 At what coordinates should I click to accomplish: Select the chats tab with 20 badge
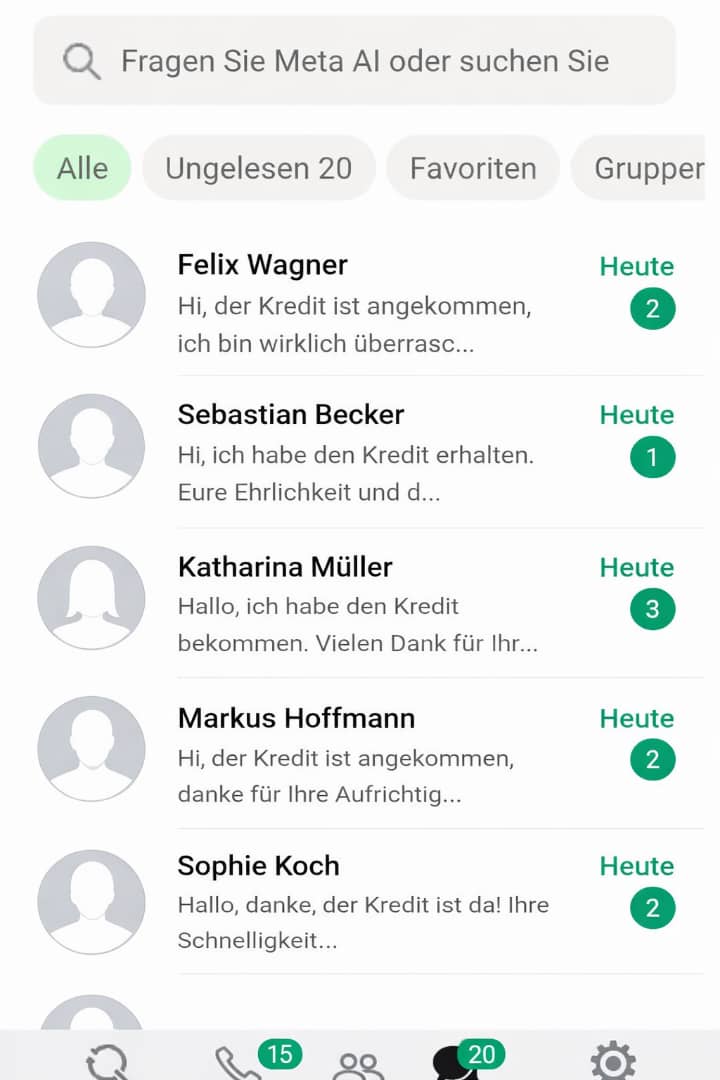pos(458,1062)
